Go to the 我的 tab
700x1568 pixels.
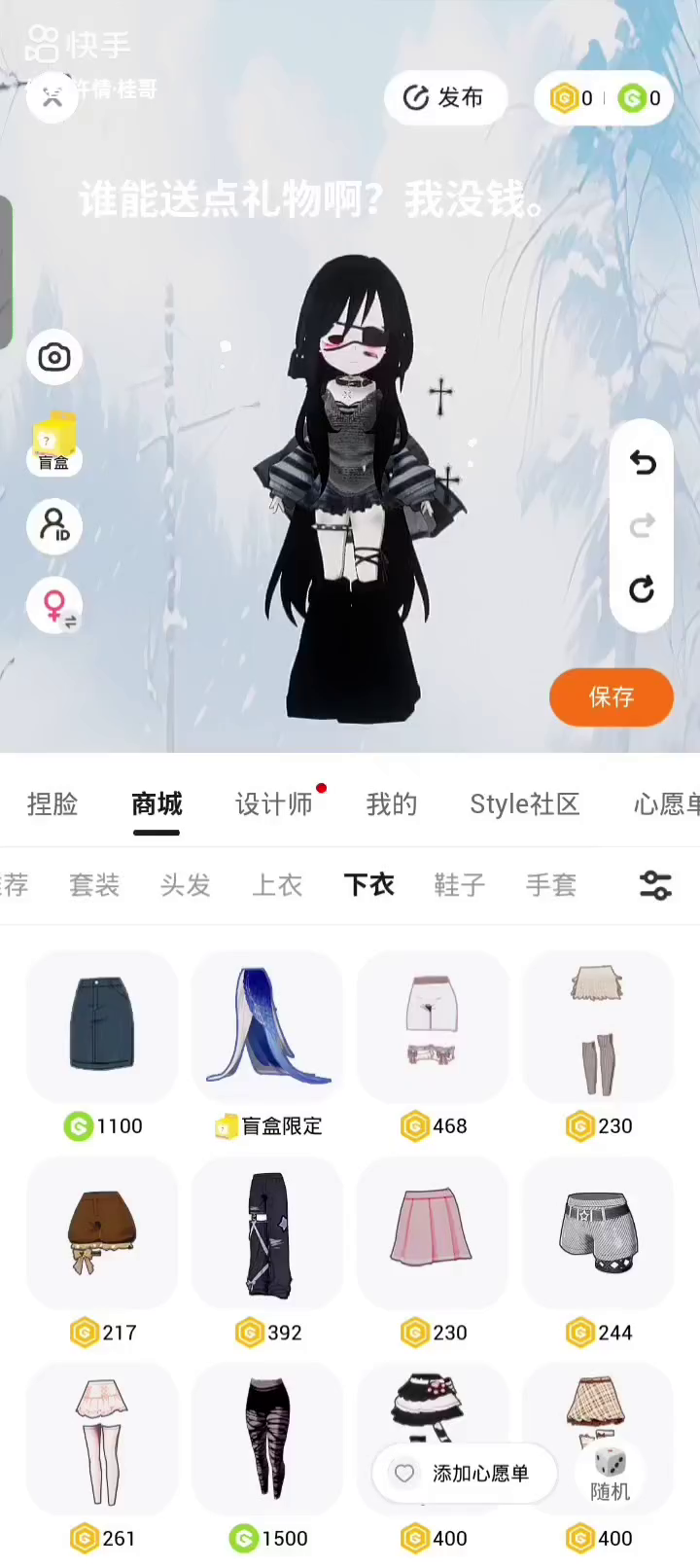(x=392, y=804)
